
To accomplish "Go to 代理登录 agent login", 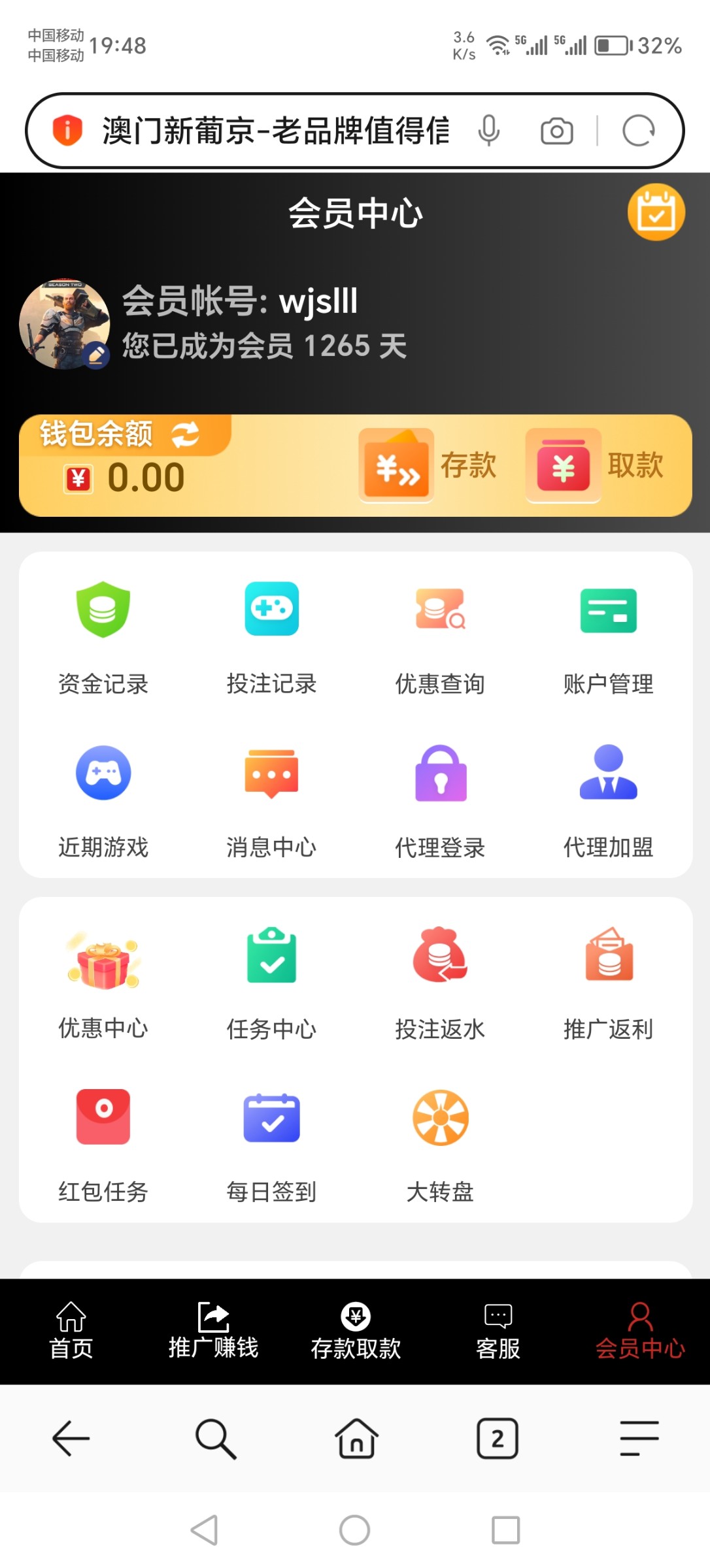I will tap(440, 800).
